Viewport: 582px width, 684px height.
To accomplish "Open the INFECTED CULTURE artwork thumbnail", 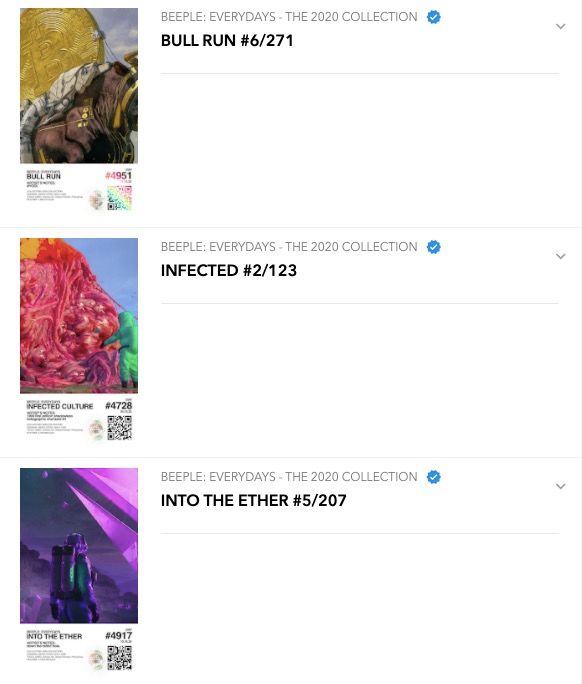I will (79, 340).
